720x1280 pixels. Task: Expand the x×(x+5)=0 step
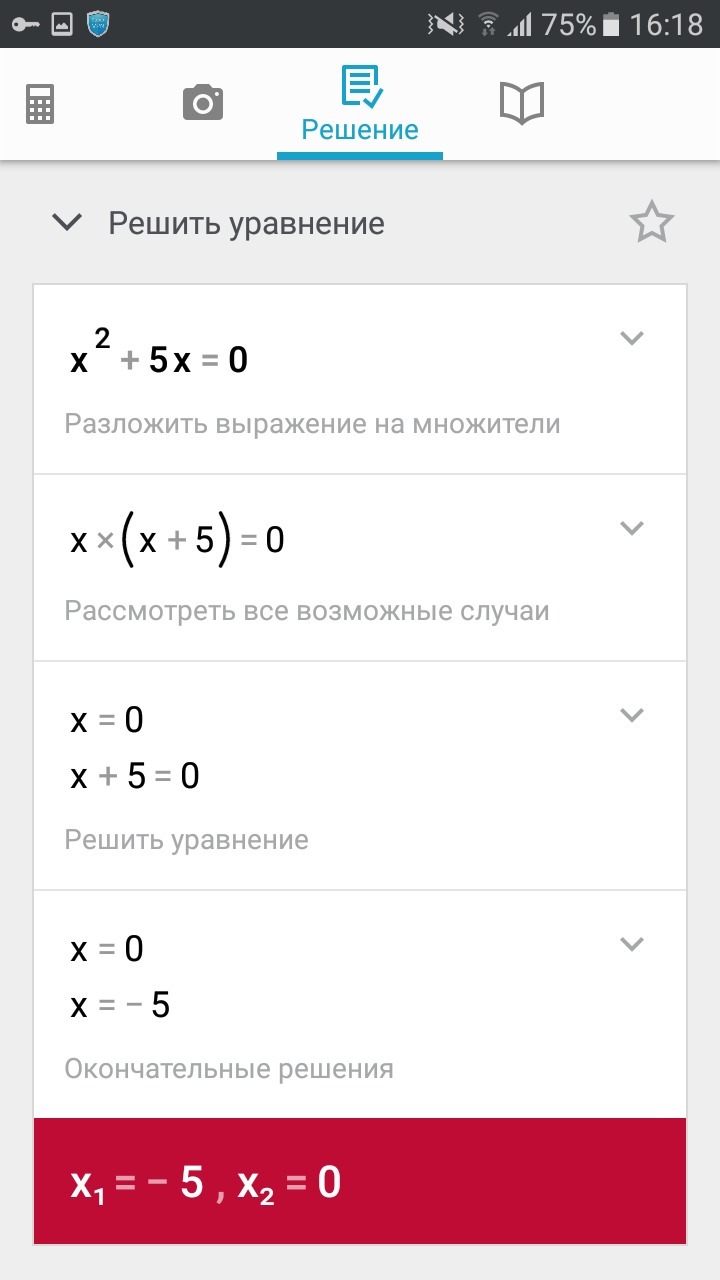coord(631,528)
